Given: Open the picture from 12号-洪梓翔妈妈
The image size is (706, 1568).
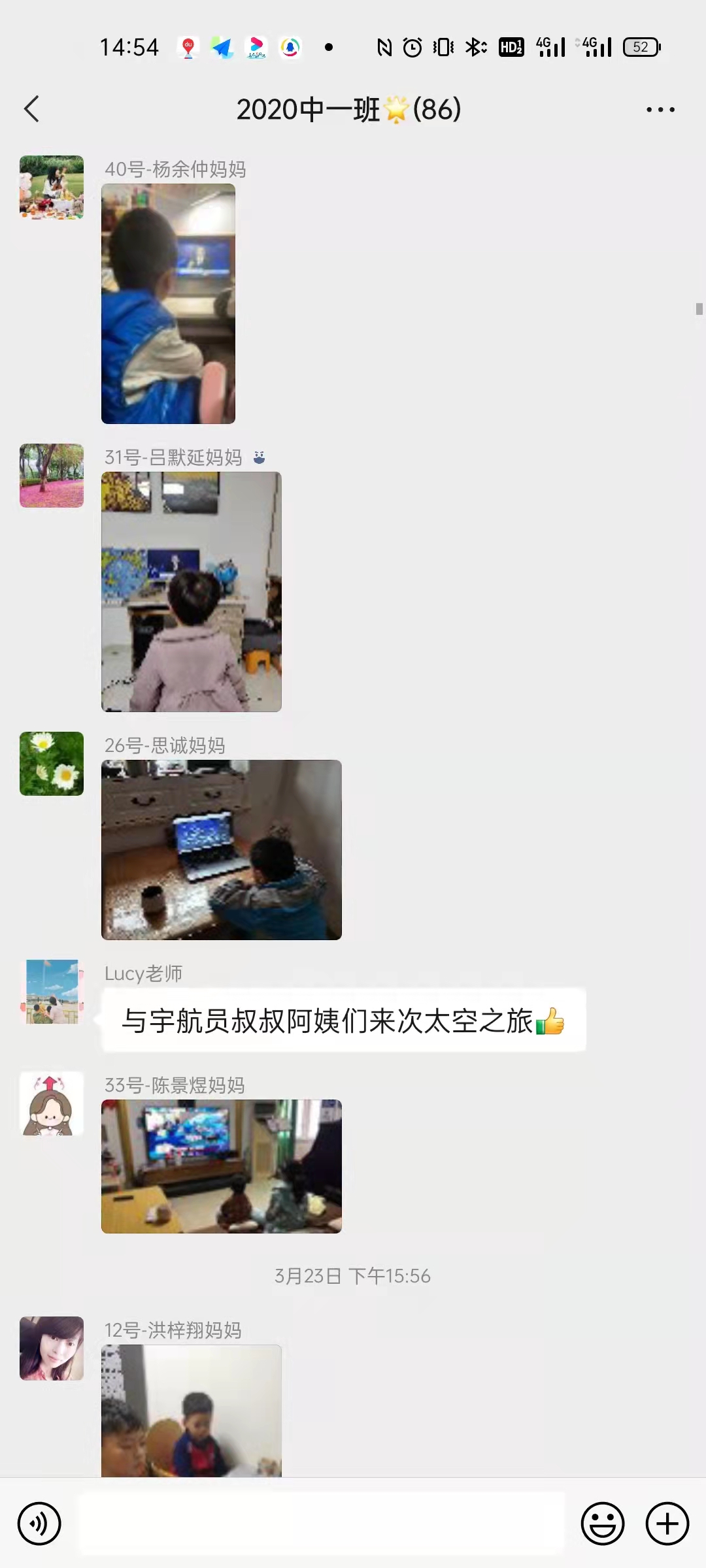Looking at the screenshot, I should [x=191, y=1411].
